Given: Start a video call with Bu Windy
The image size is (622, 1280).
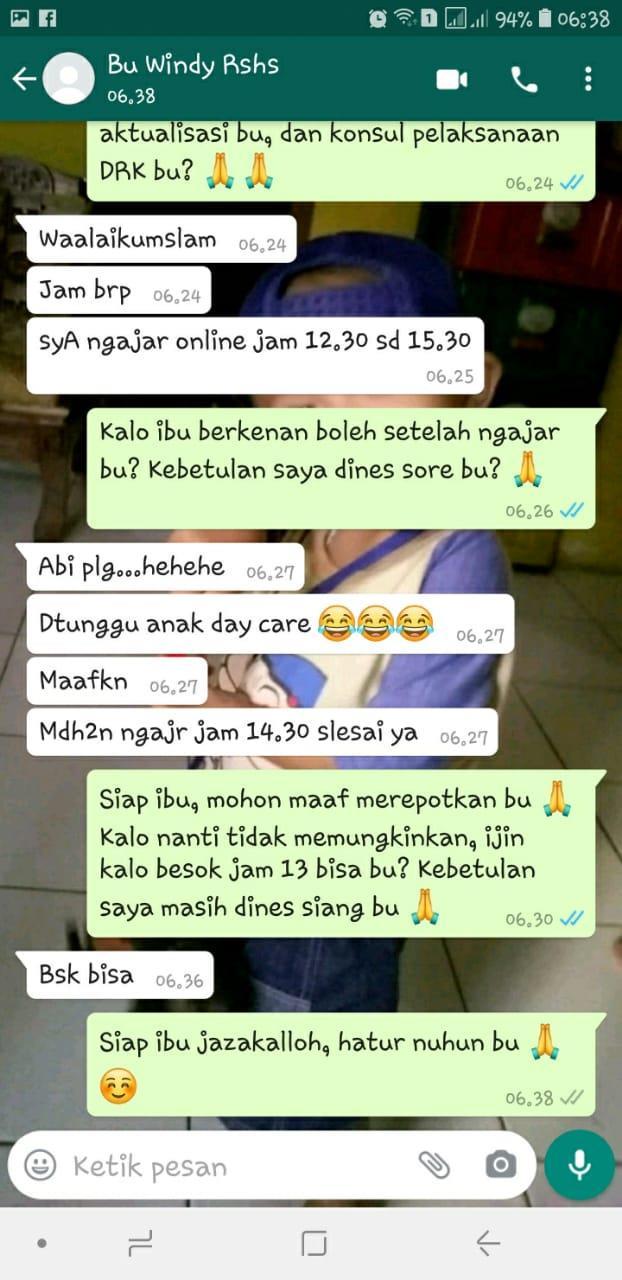Looking at the screenshot, I should tap(452, 80).
